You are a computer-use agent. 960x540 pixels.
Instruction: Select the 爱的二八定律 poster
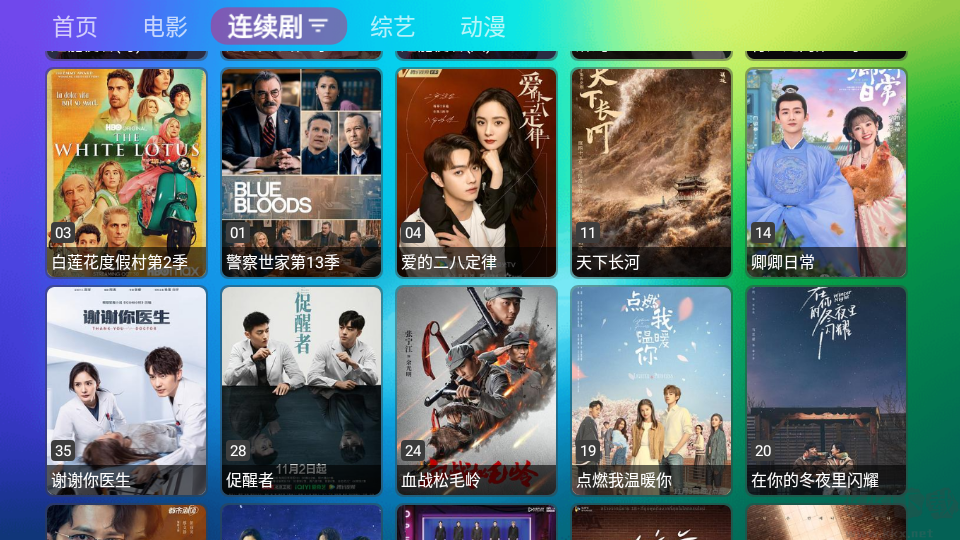[476, 172]
